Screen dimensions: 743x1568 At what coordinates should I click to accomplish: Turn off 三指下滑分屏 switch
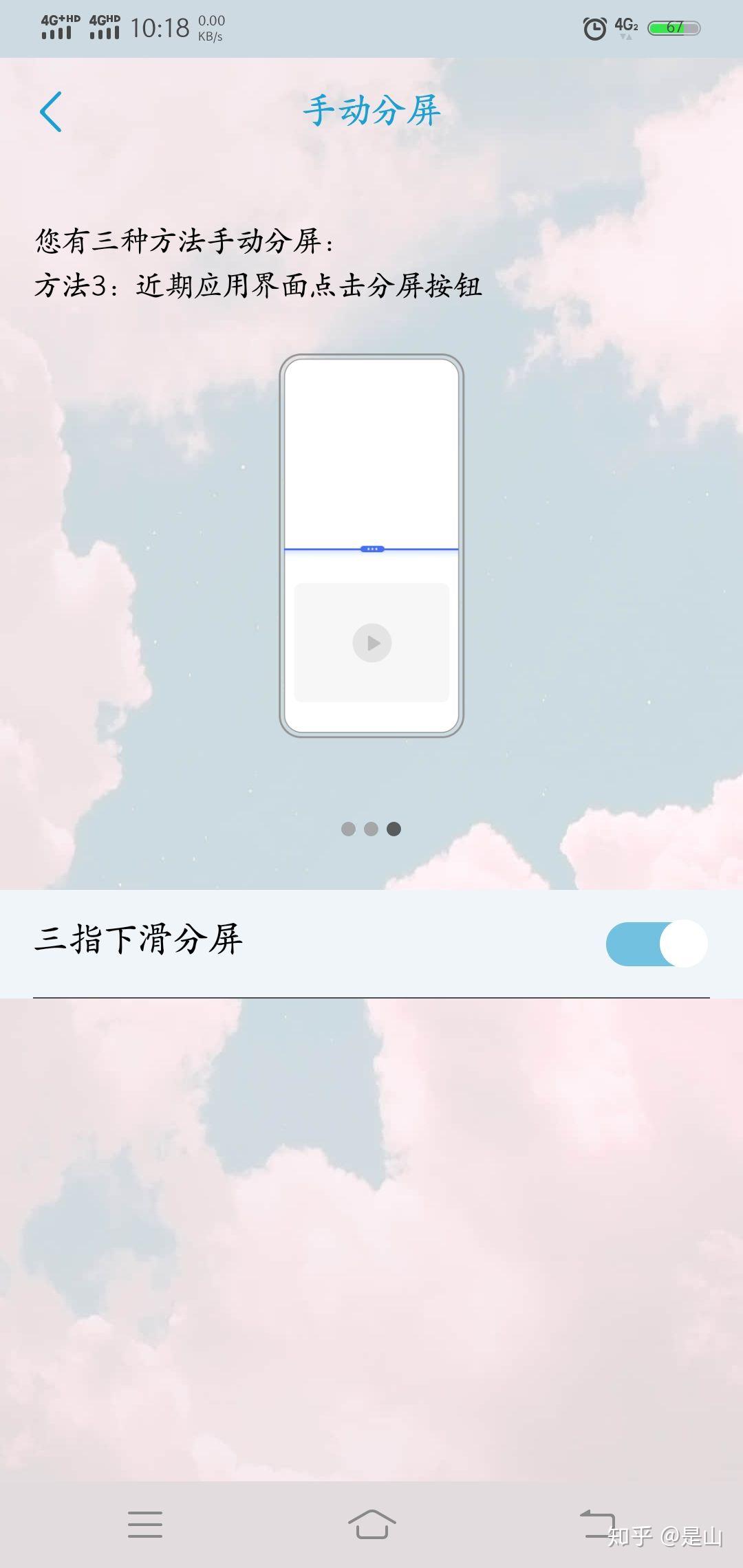click(656, 944)
